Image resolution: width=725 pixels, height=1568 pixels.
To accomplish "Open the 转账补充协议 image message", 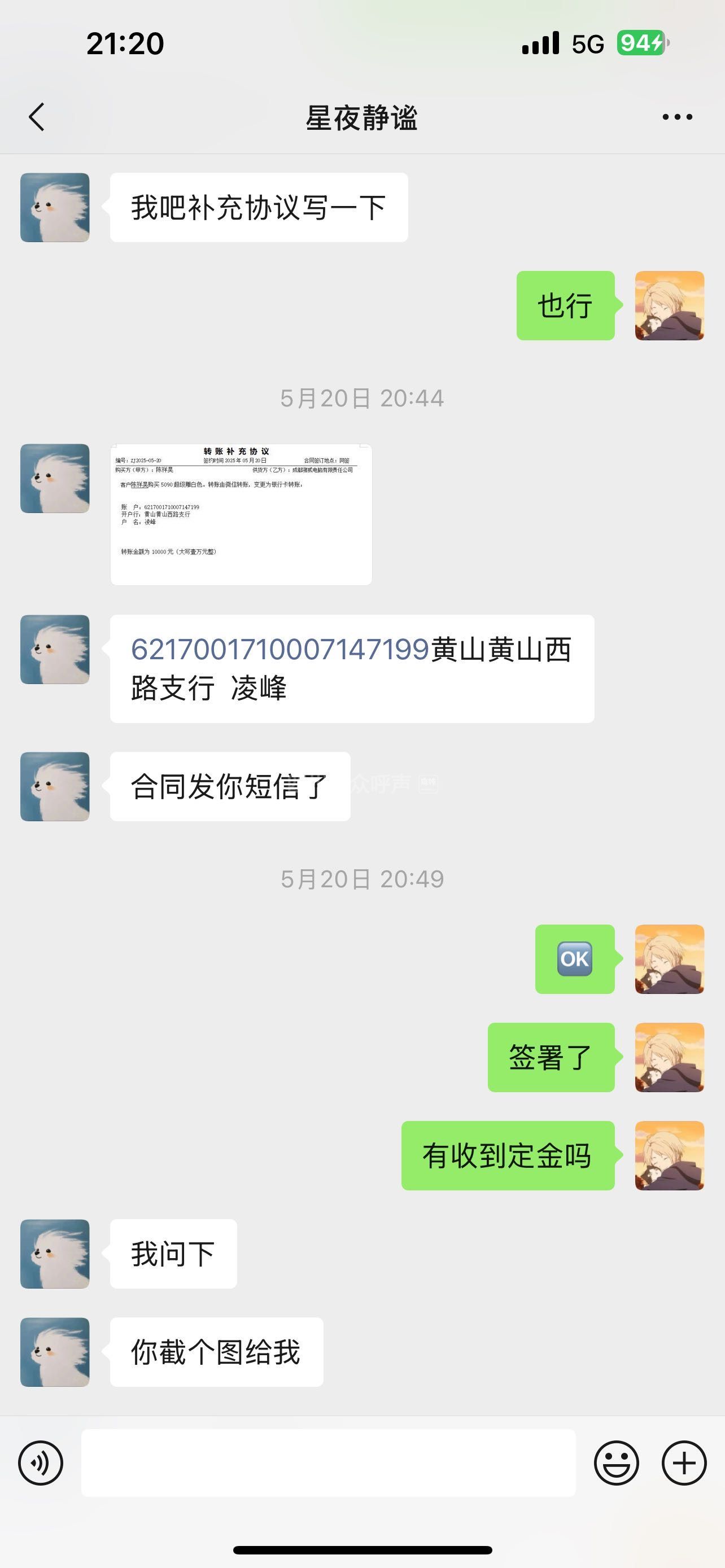I will (241, 514).
